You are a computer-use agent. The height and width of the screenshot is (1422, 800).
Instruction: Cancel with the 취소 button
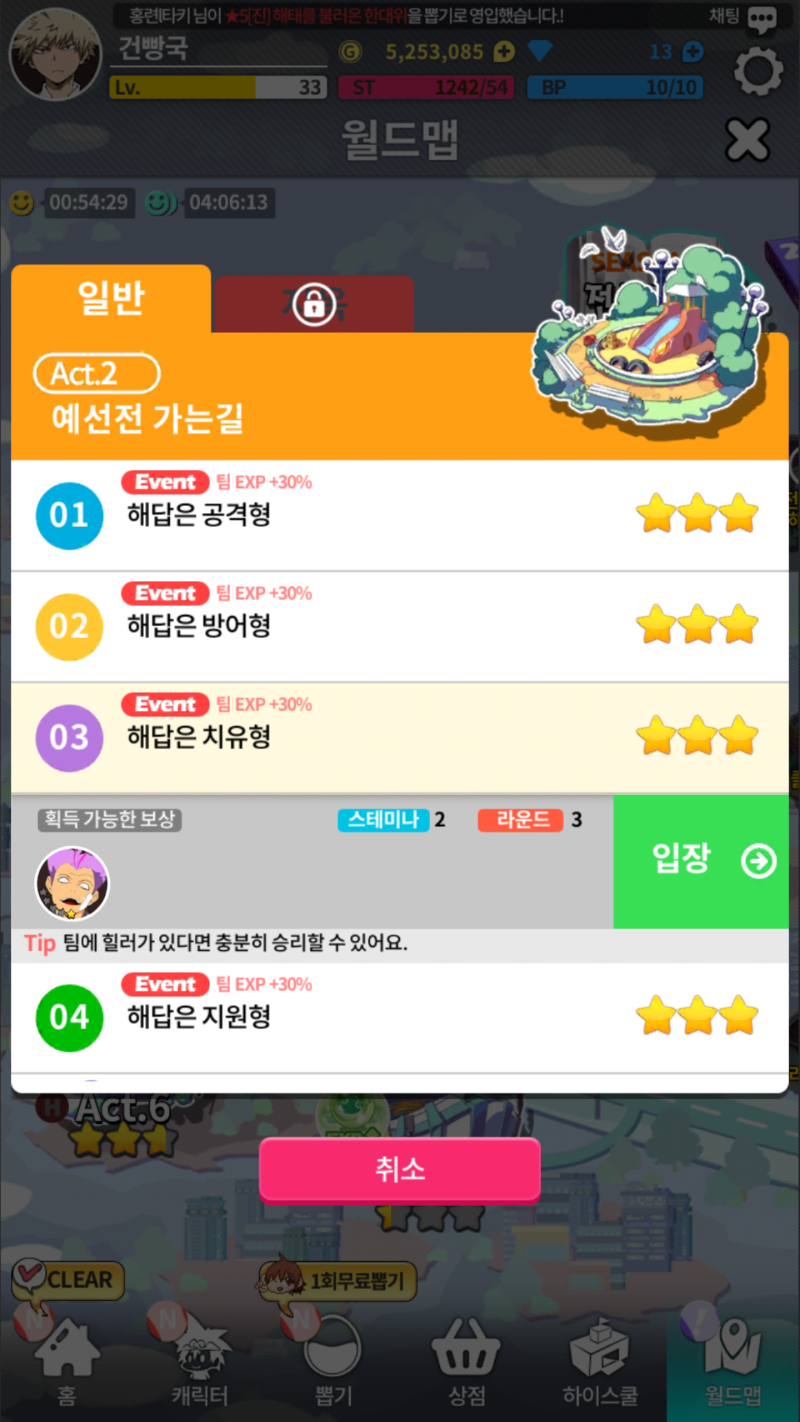(x=400, y=1169)
